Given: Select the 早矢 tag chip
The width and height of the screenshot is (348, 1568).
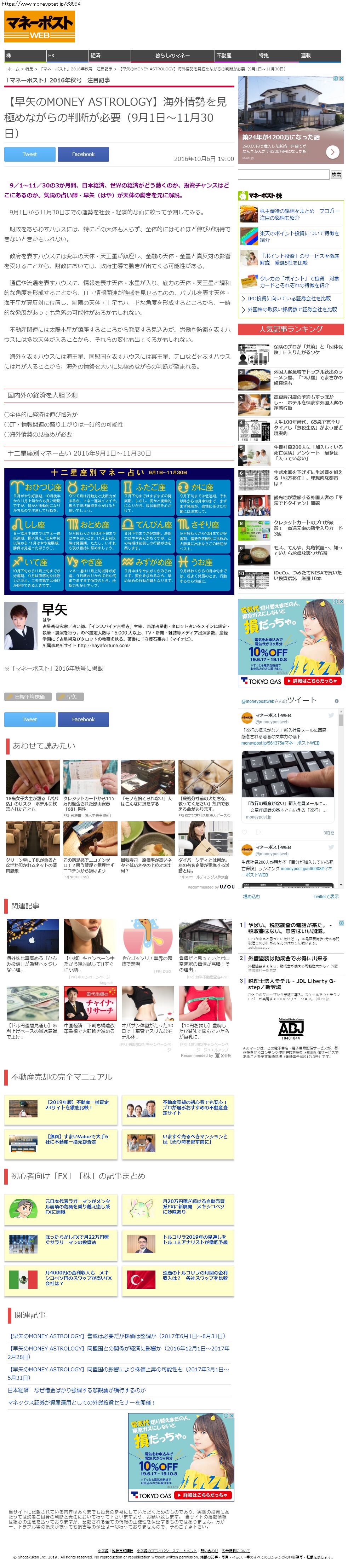Looking at the screenshot, I should click(x=70, y=696).
